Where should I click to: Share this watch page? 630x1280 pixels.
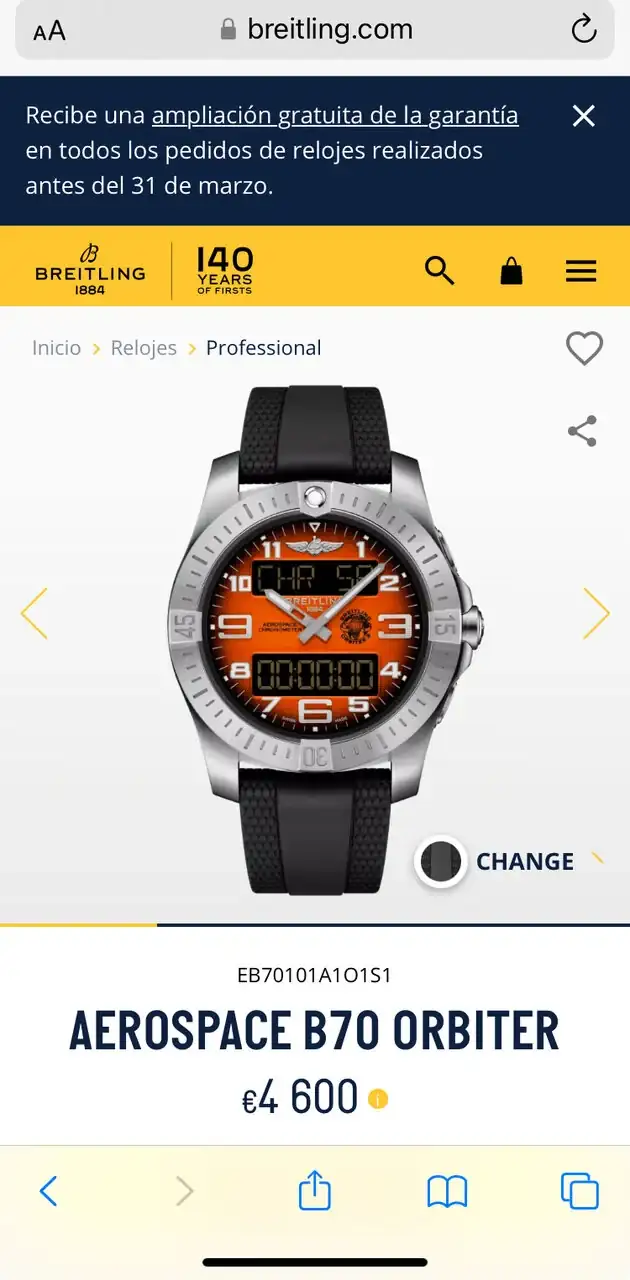pos(582,431)
